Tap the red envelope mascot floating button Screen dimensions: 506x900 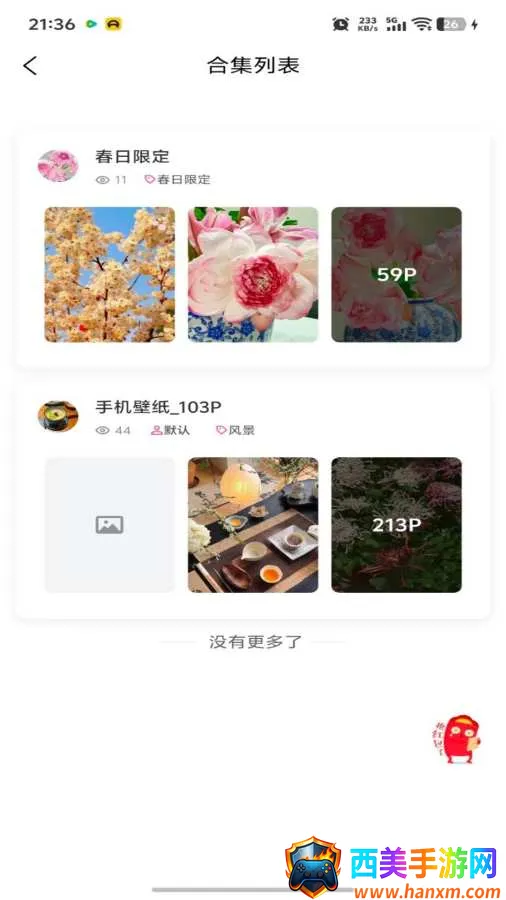(456, 739)
